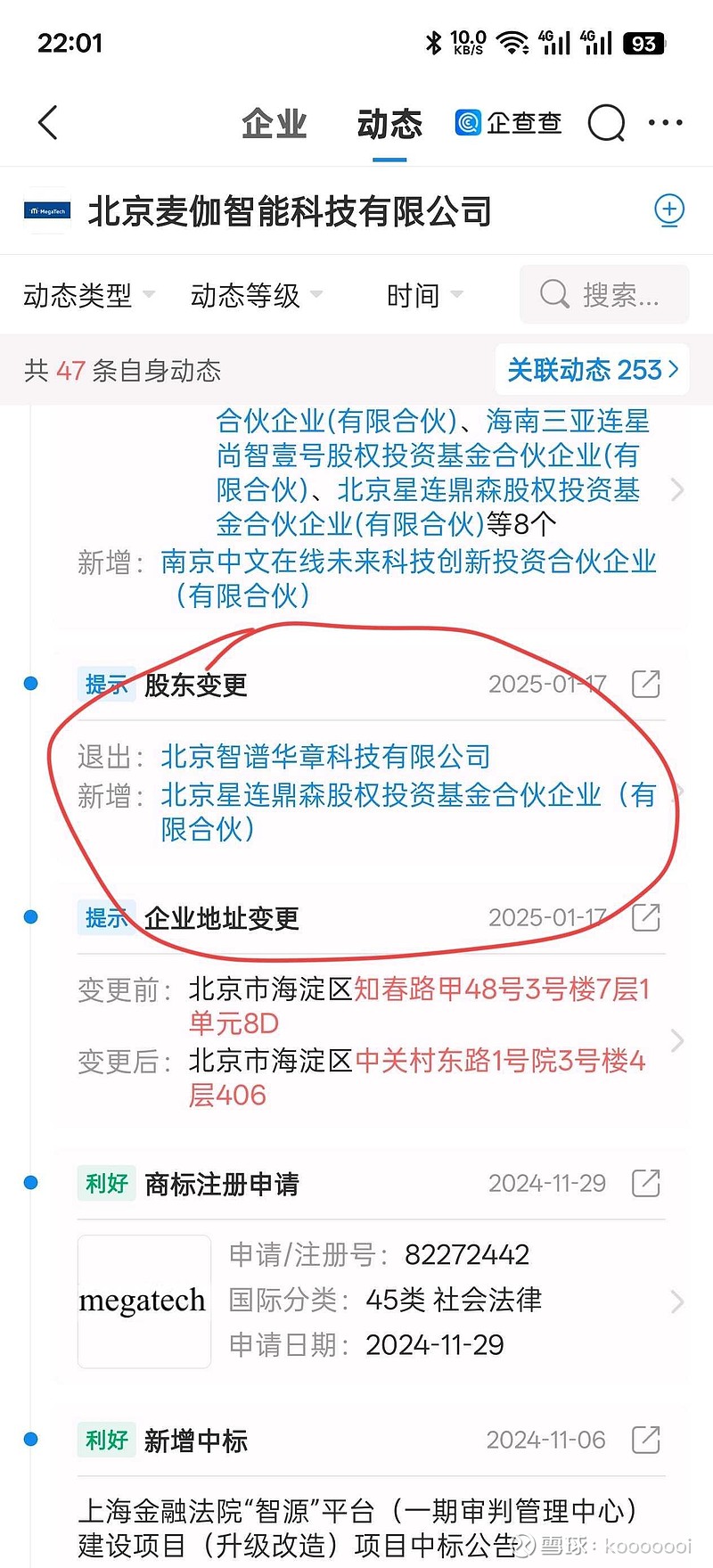713x1568 pixels.
Task: Click the blue dot marker beside 股东变更
Action: click(x=29, y=683)
